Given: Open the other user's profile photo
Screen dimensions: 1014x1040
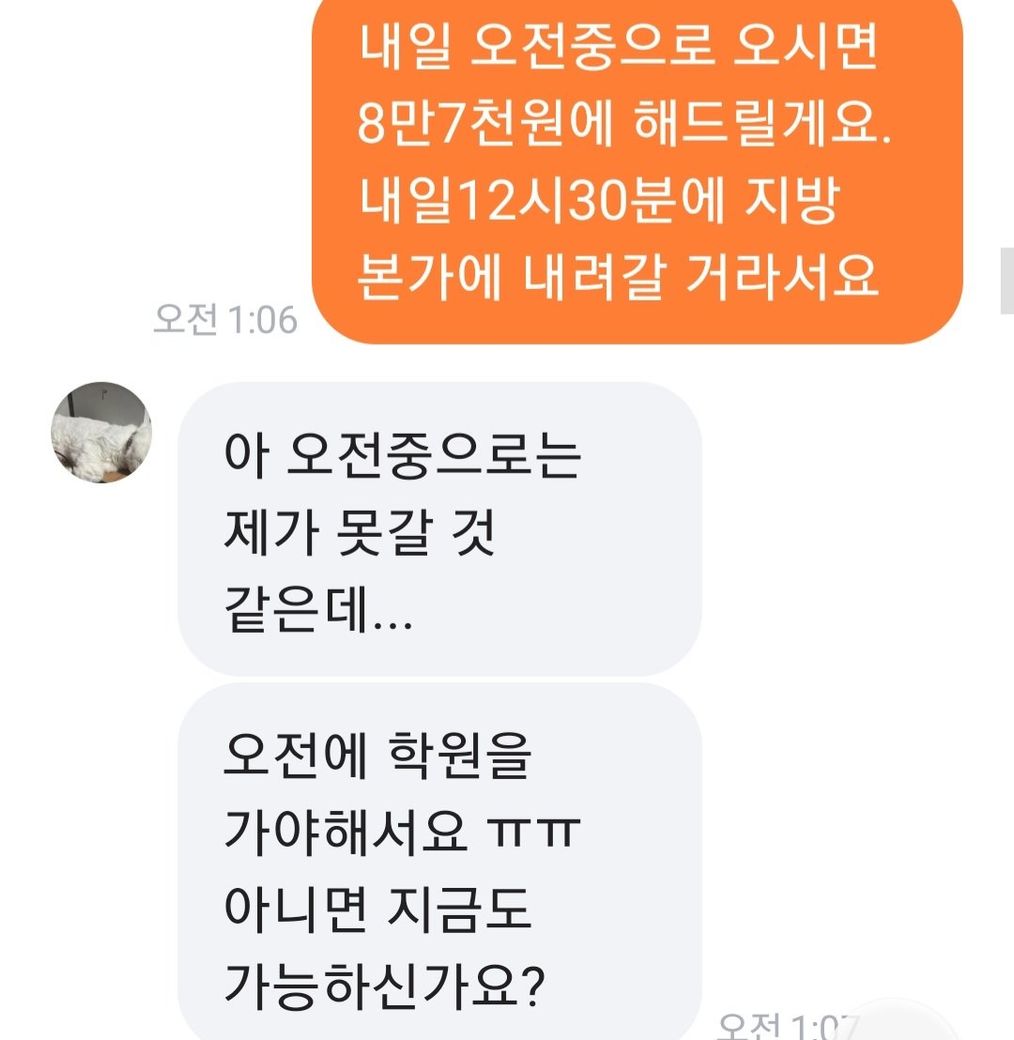Looking at the screenshot, I should pyautogui.click(x=101, y=432).
